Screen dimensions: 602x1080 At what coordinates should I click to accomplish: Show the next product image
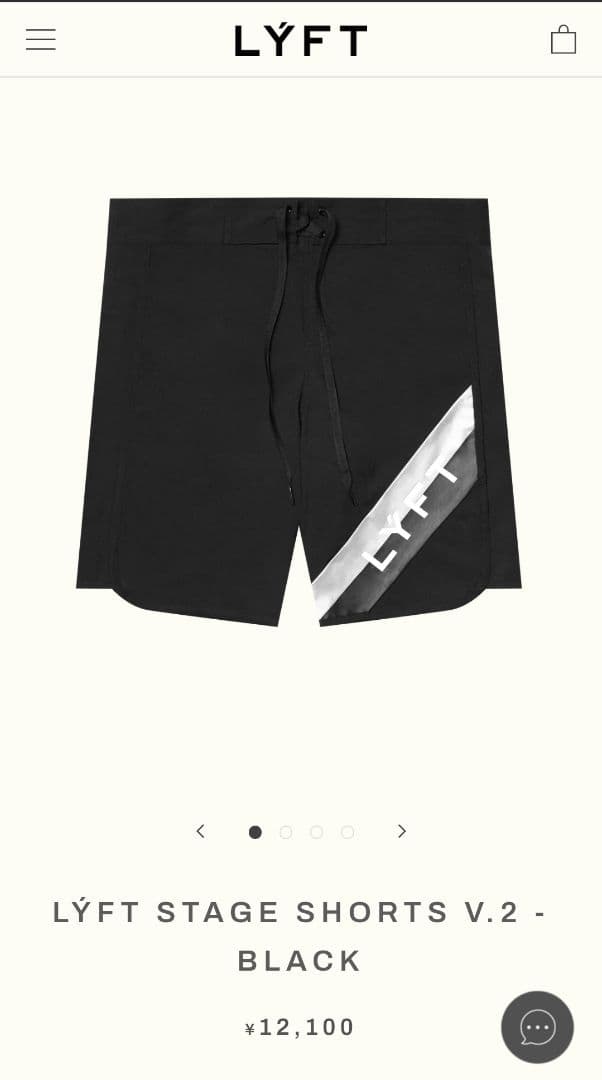click(402, 832)
